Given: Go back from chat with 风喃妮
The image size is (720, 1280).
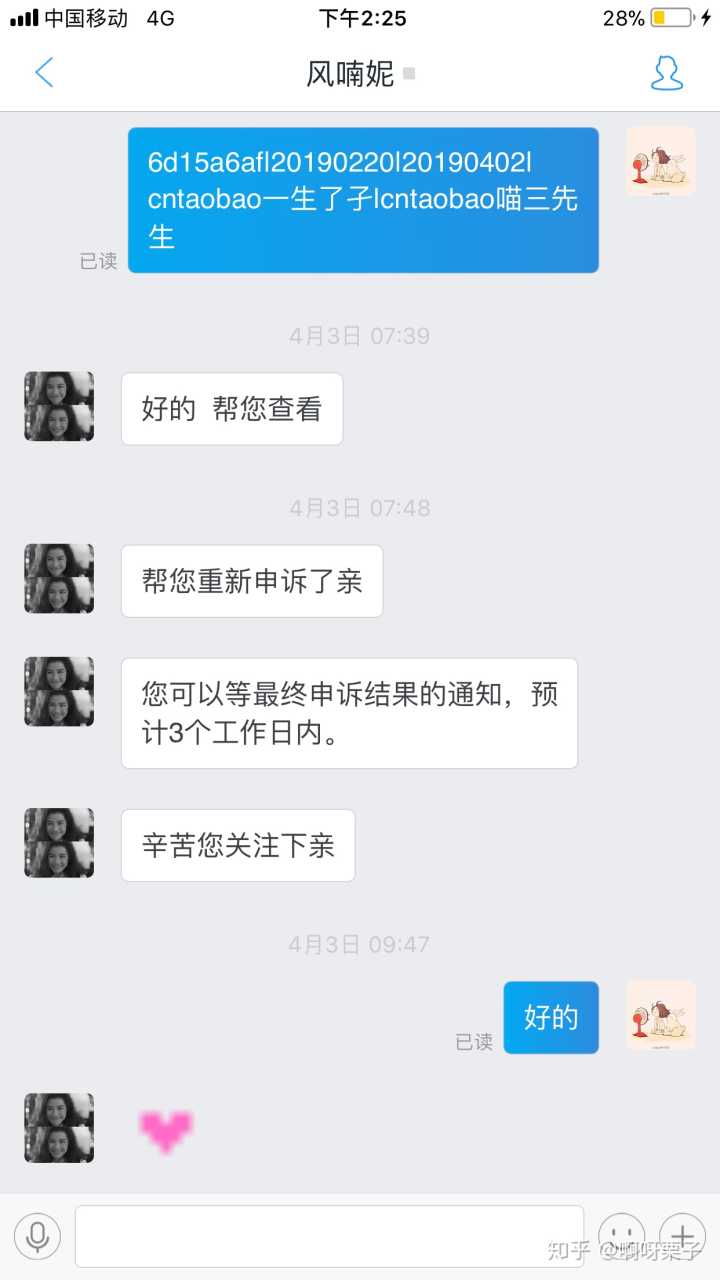Looking at the screenshot, I should (x=44, y=73).
